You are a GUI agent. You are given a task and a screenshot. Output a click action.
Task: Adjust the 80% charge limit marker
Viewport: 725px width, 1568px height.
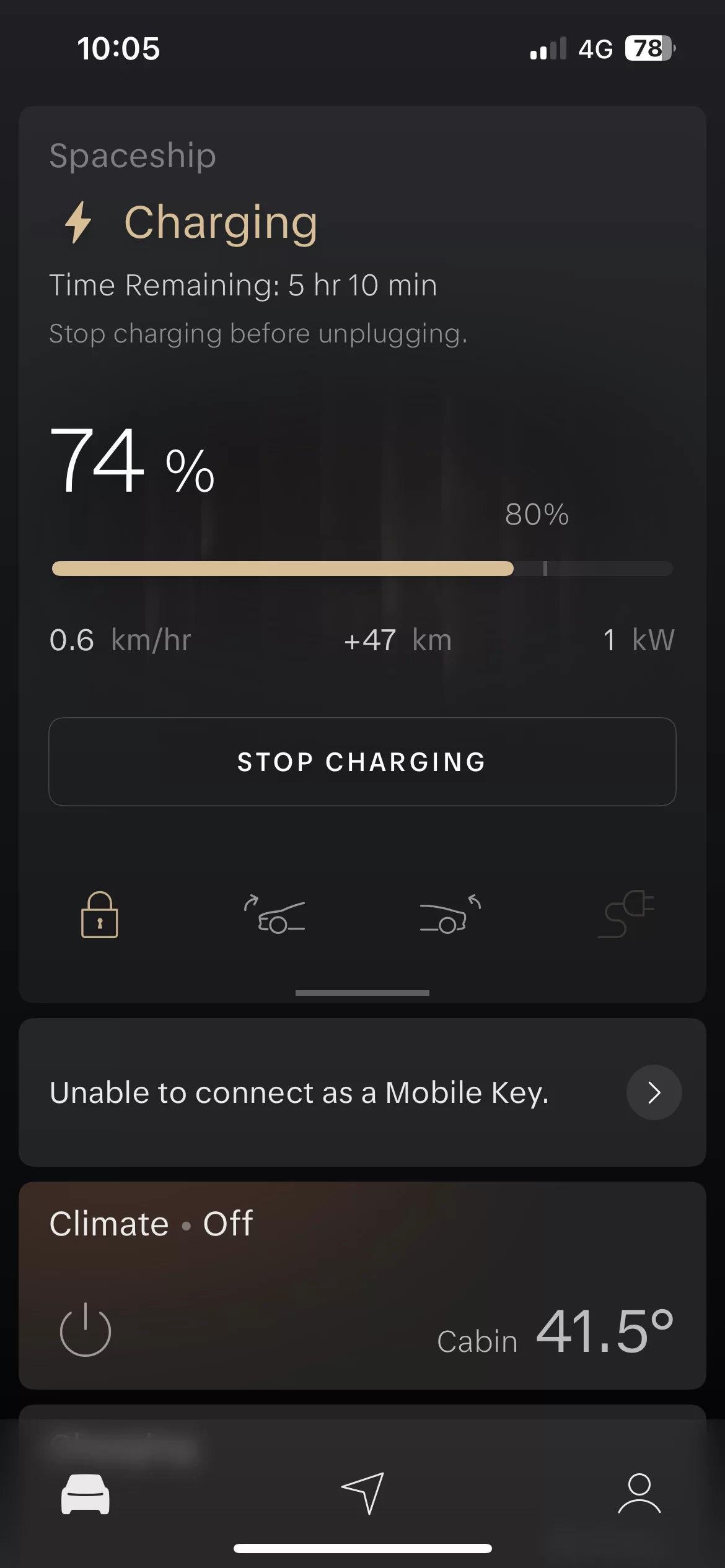pos(545,568)
